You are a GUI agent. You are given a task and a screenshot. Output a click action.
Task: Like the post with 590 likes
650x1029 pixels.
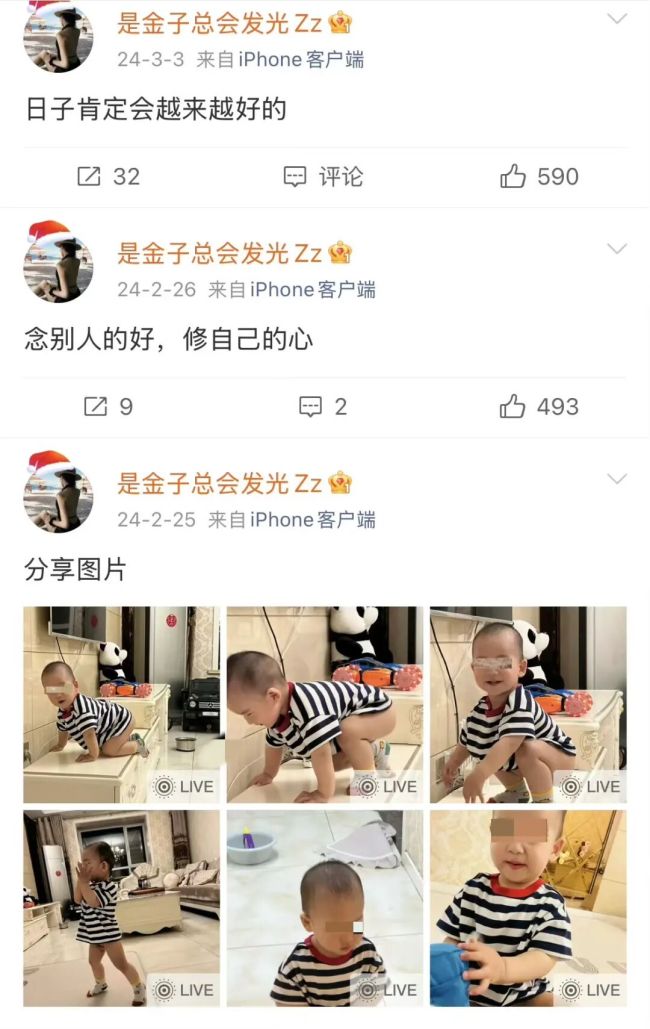click(x=539, y=177)
